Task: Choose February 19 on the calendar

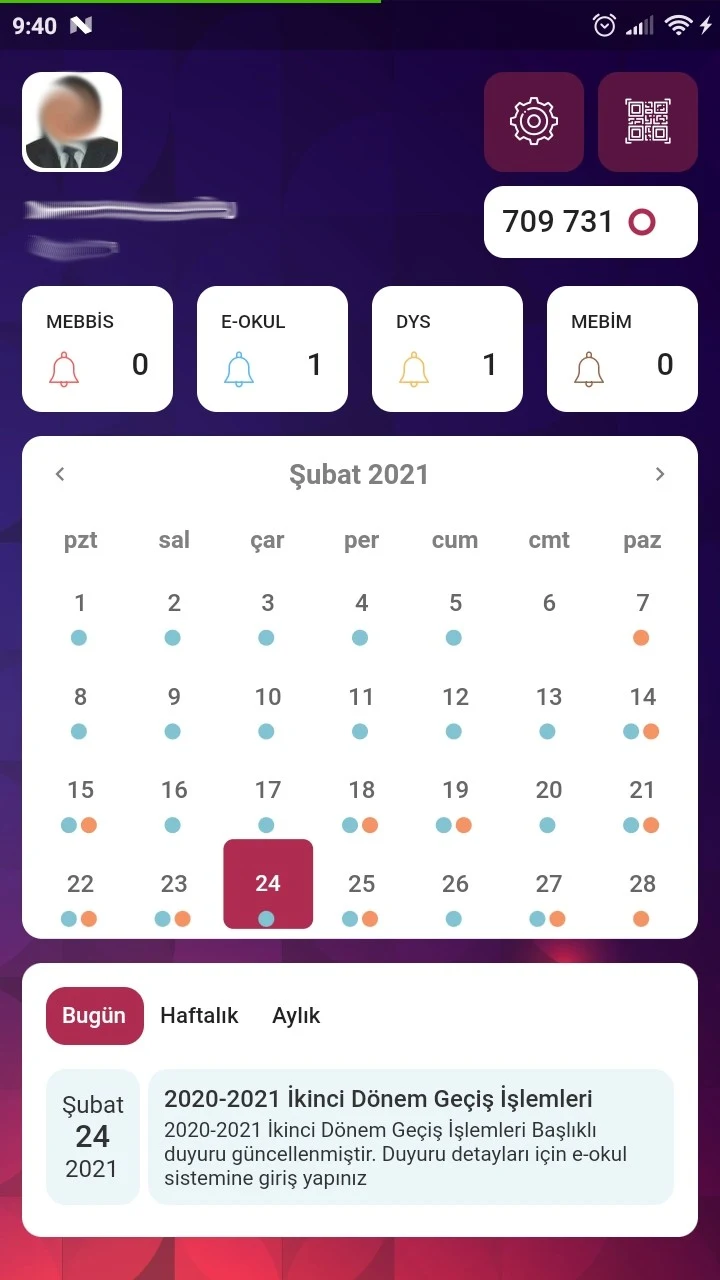Action: [455, 803]
